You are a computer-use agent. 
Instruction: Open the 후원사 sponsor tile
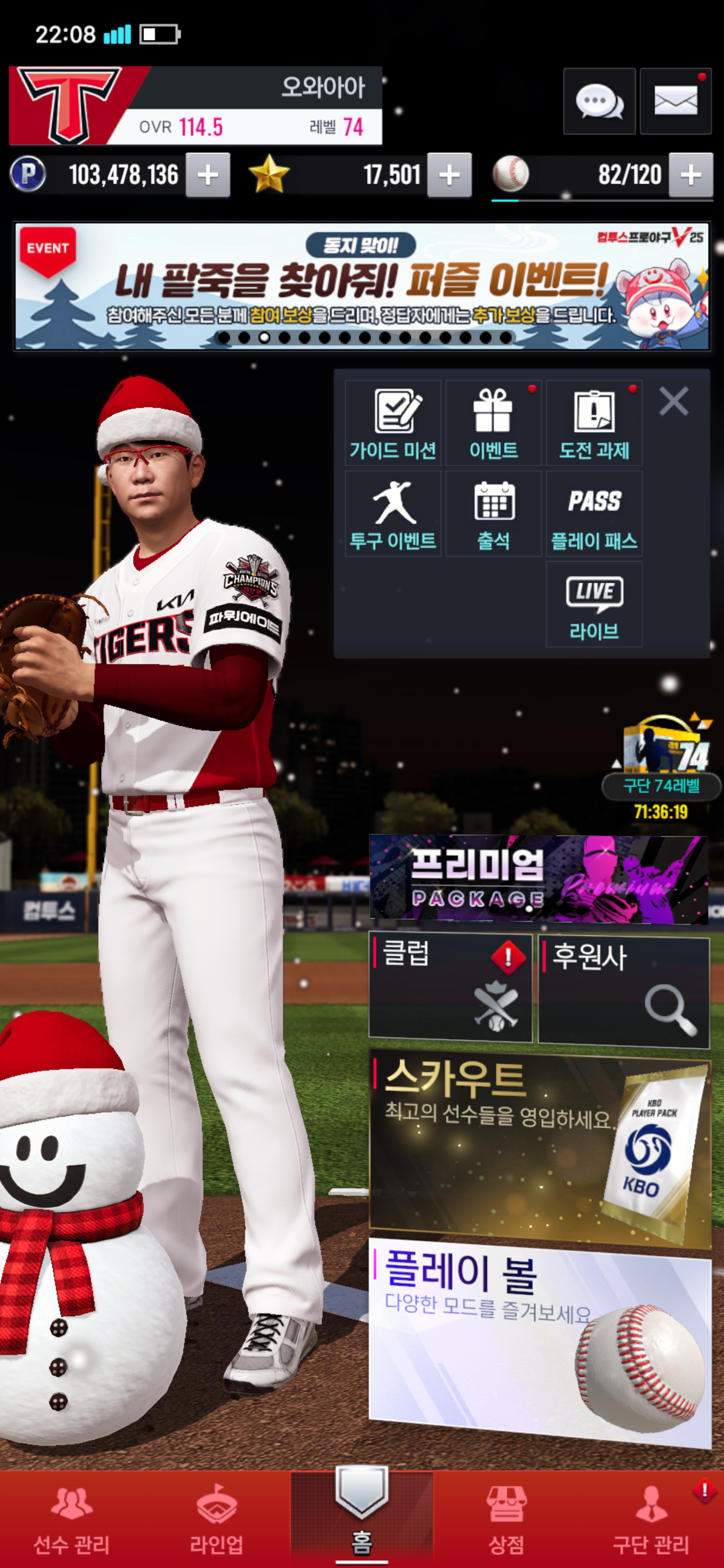click(623, 991)
